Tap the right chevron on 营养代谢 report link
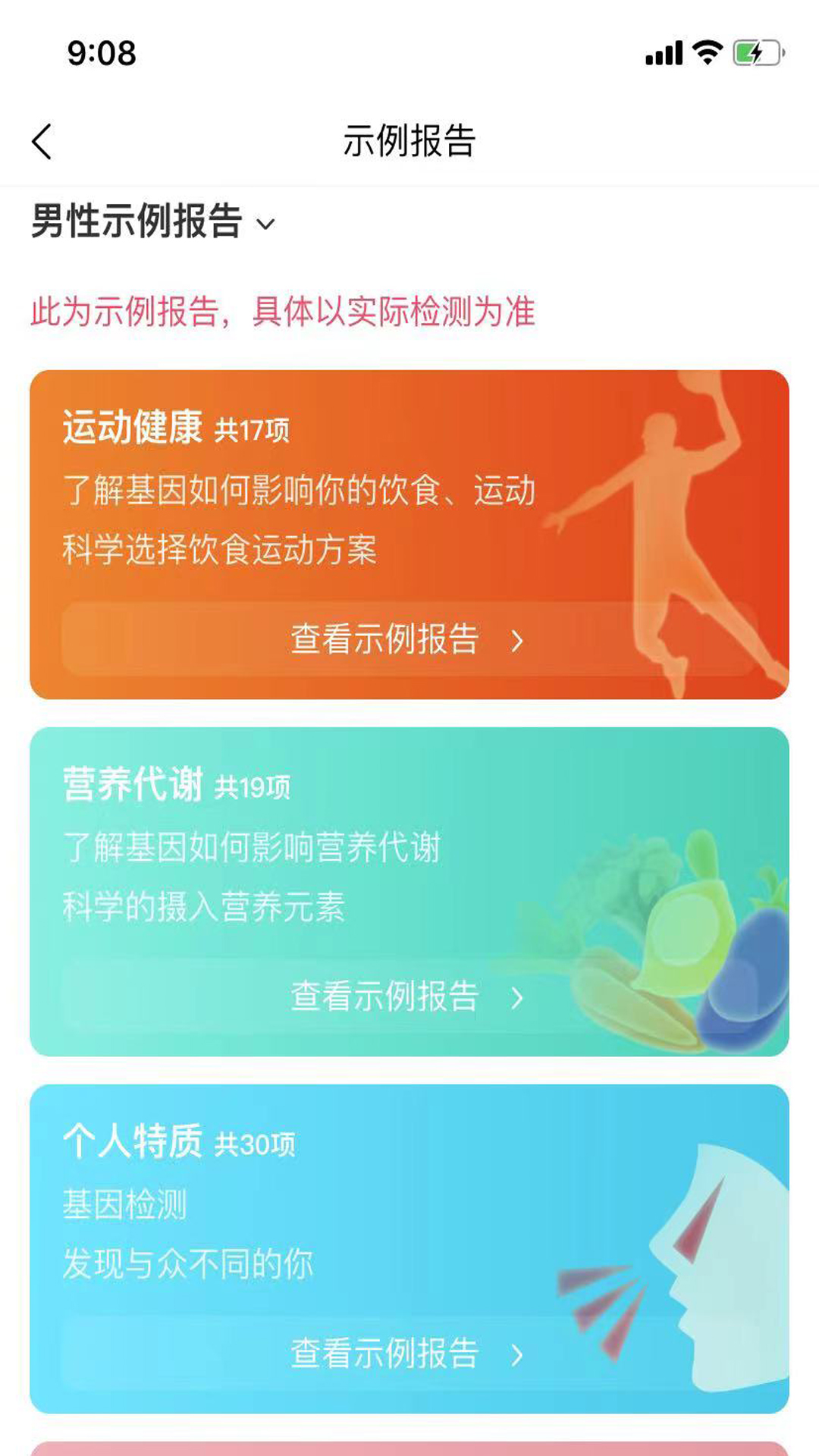Viewport: 819px width, 1456px height. tap(519, 997)
